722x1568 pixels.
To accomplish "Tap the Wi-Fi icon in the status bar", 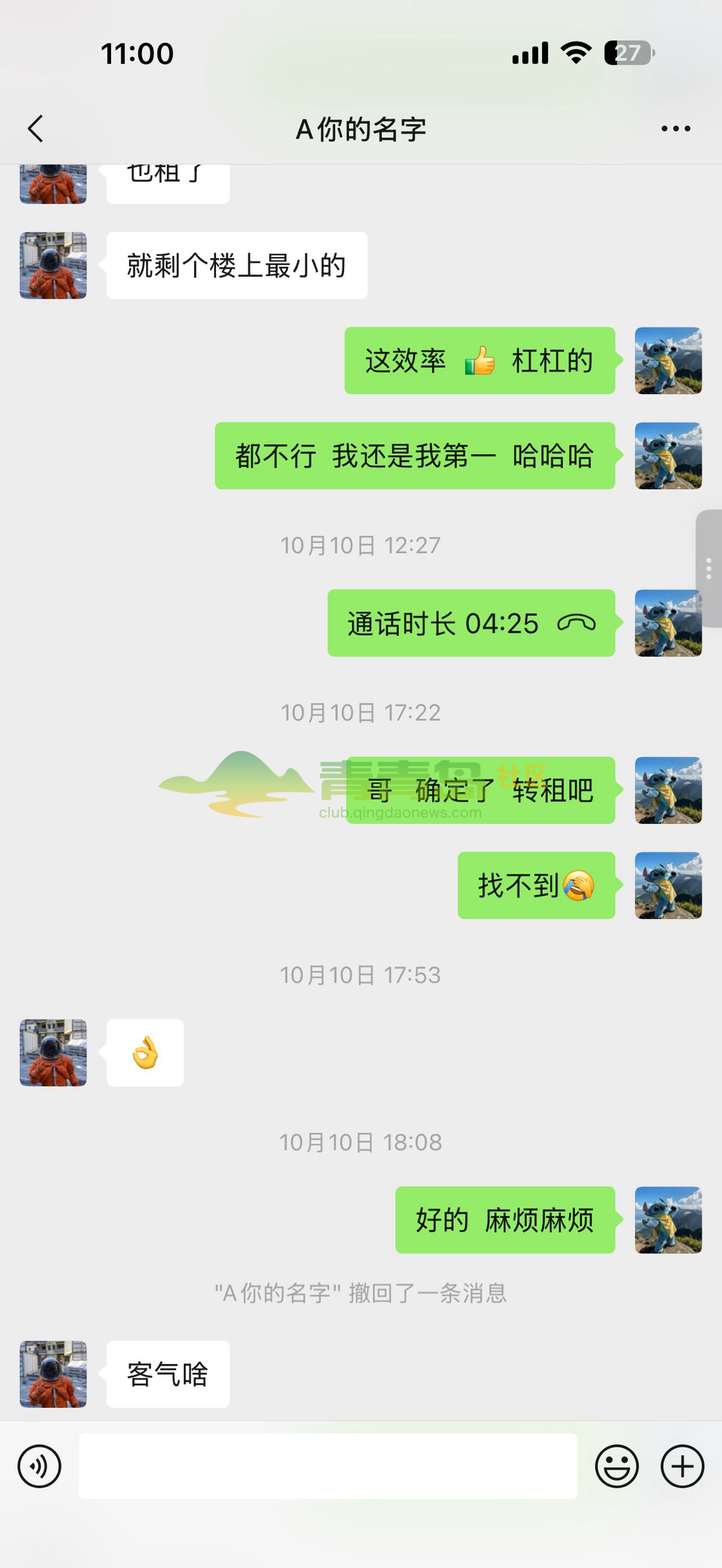I will click(574, 54).
